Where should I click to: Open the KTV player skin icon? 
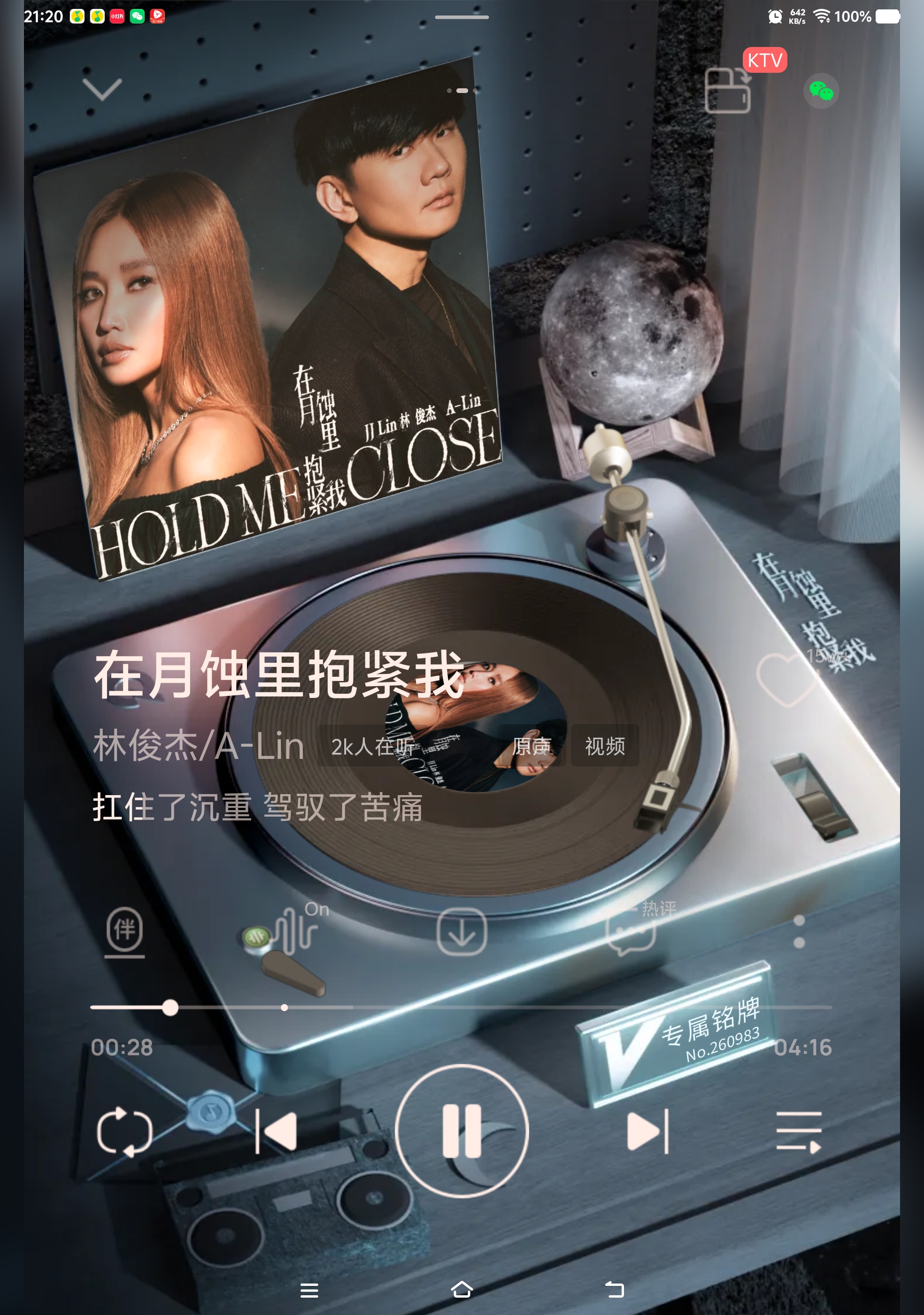pos(728,91)
